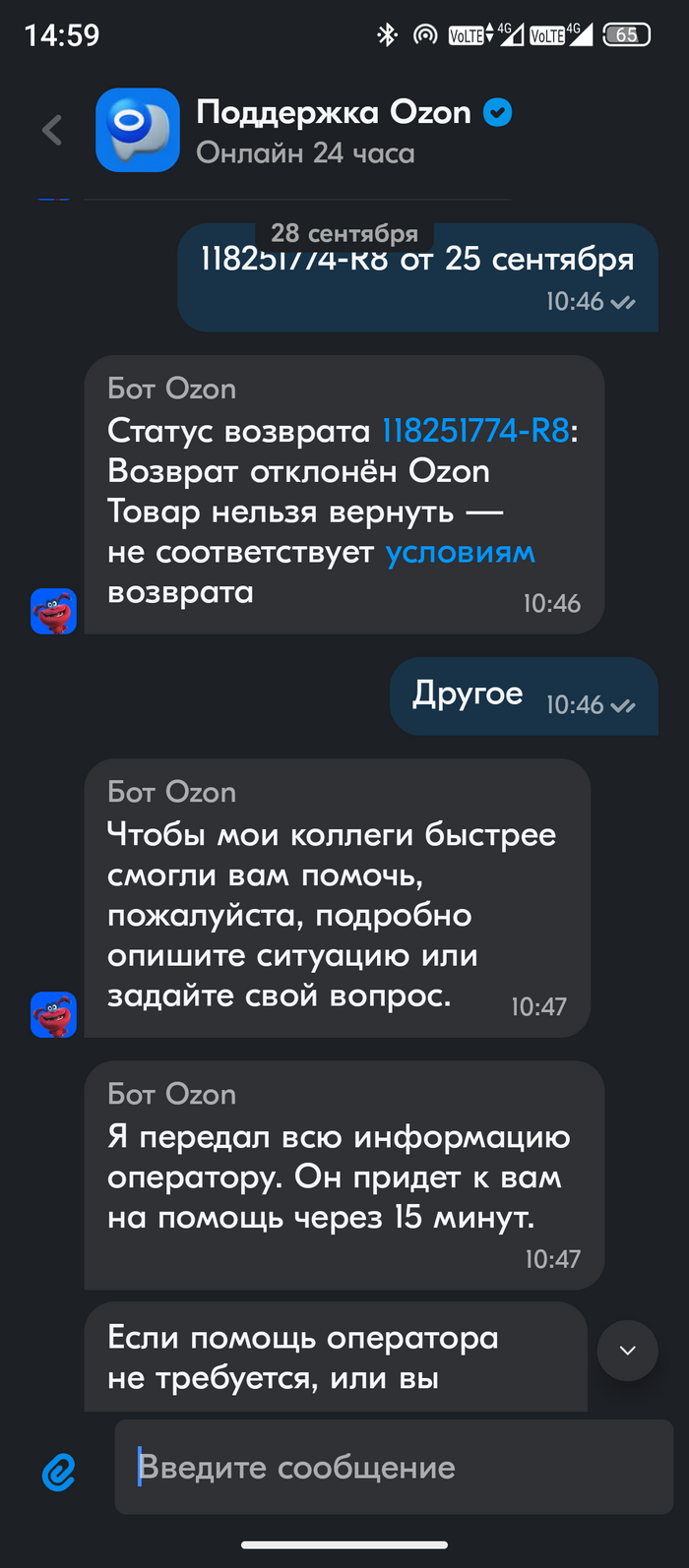This screenshot has height=1568, width=689.
Task: Open the Поддержка Ozon chat header
Action: pos(333,131)
